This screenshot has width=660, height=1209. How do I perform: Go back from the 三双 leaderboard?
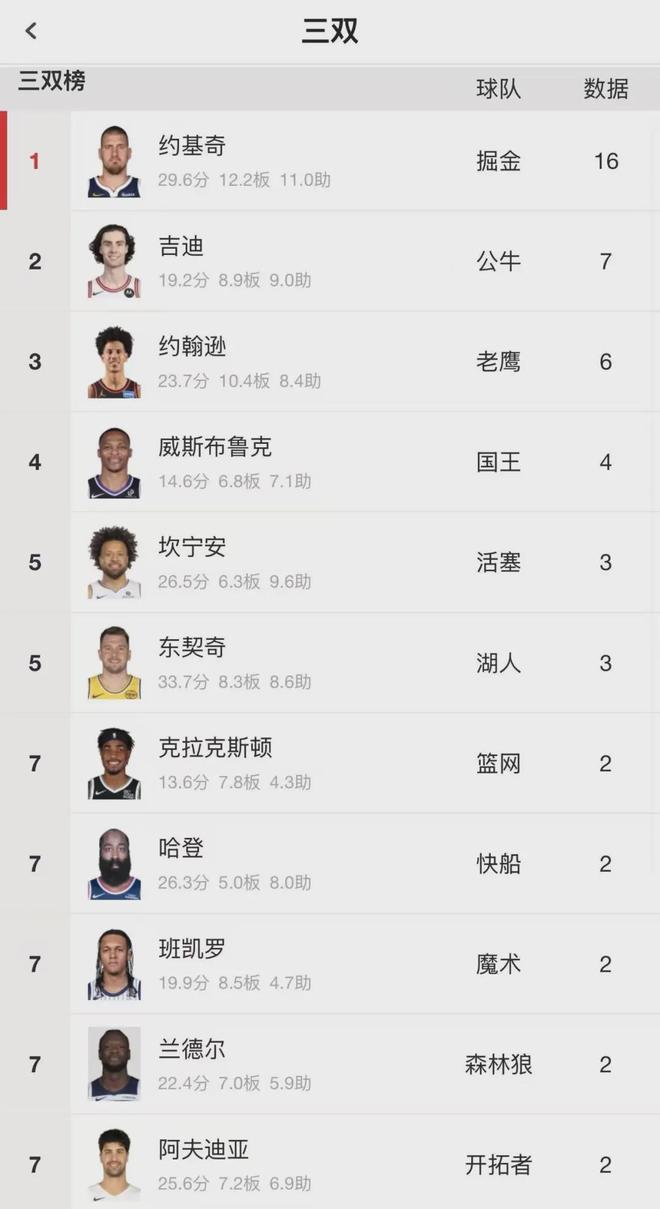[31, 31]
